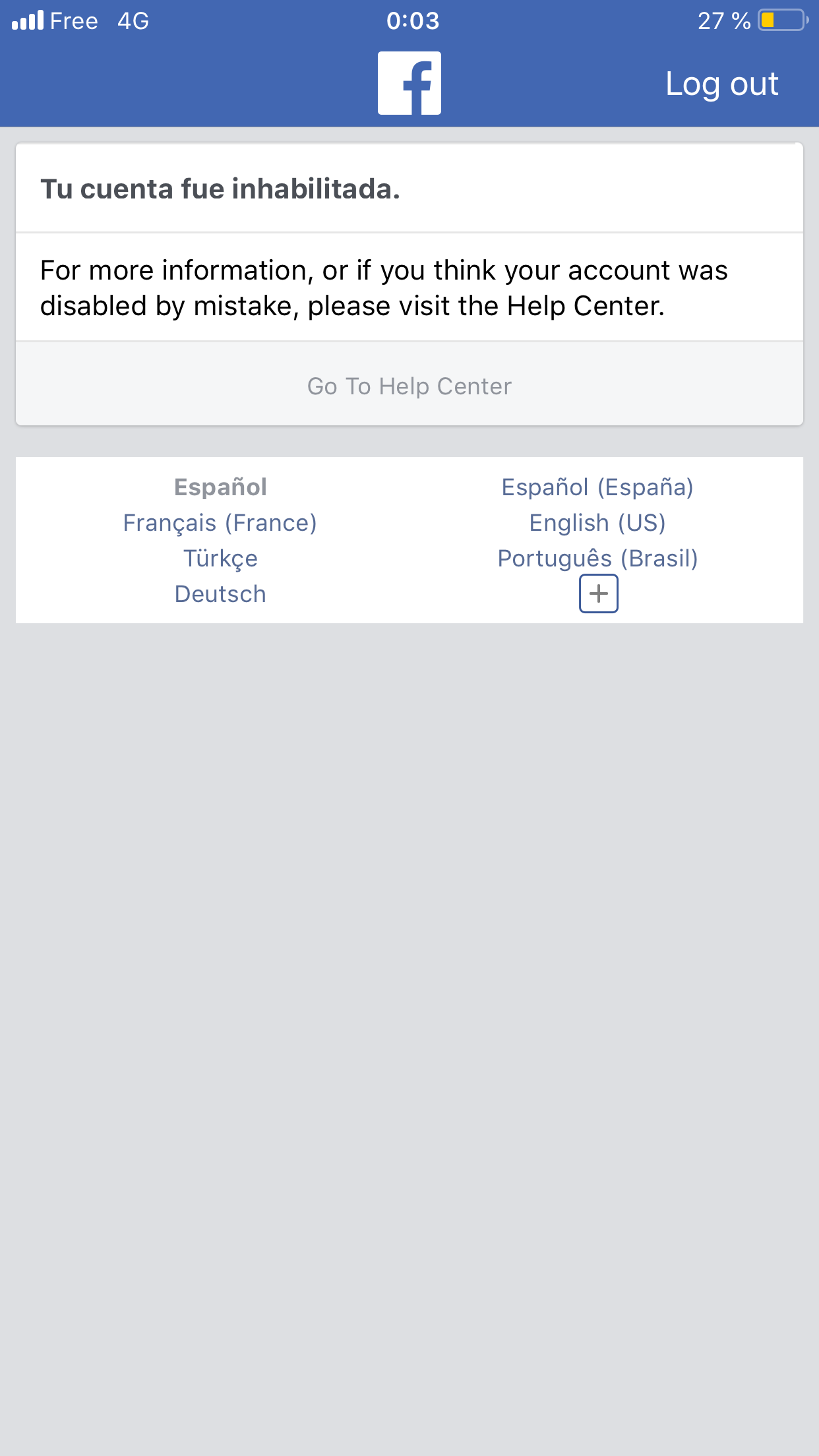This screenshot has height=1456, width=819.
Task: Select the Deutsch language option
Action: pyautogui.click(x=220, y=594)
